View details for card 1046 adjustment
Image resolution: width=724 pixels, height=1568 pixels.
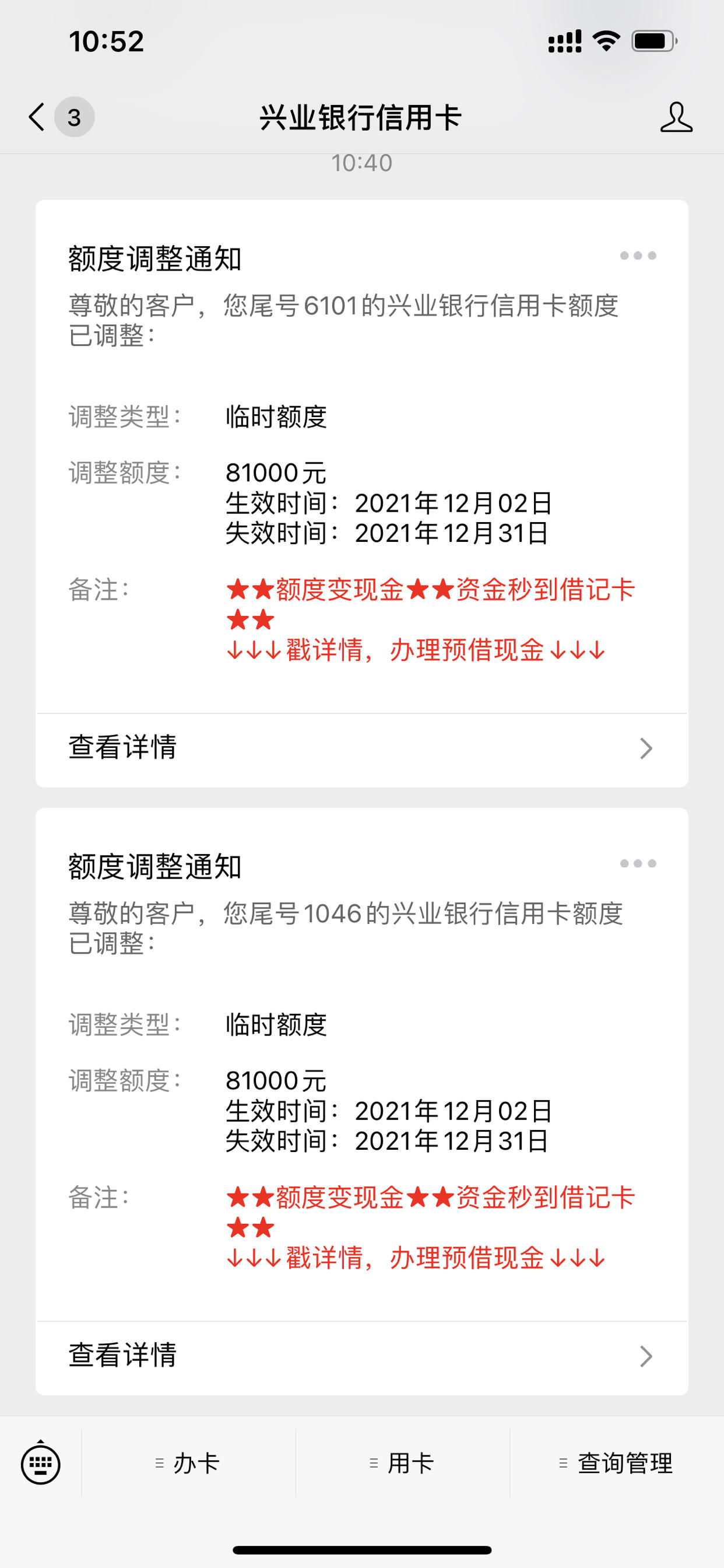pos(362,1356)
